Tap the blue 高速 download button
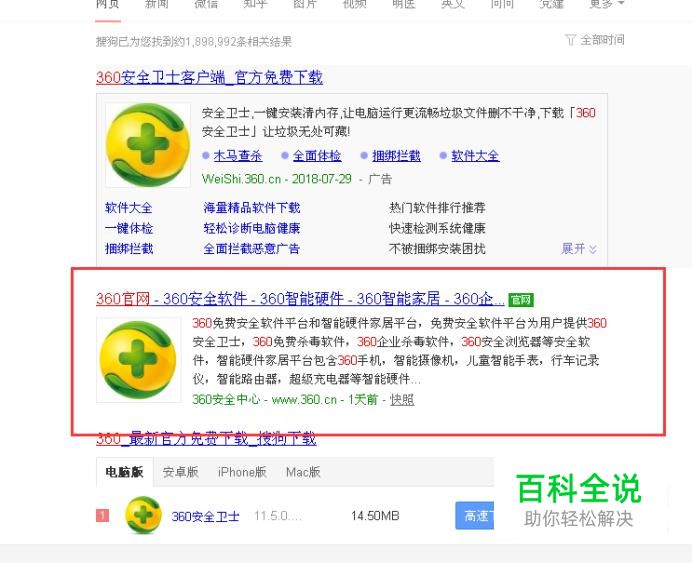This screenshot has height=563, width=692. tap(474, 516)
